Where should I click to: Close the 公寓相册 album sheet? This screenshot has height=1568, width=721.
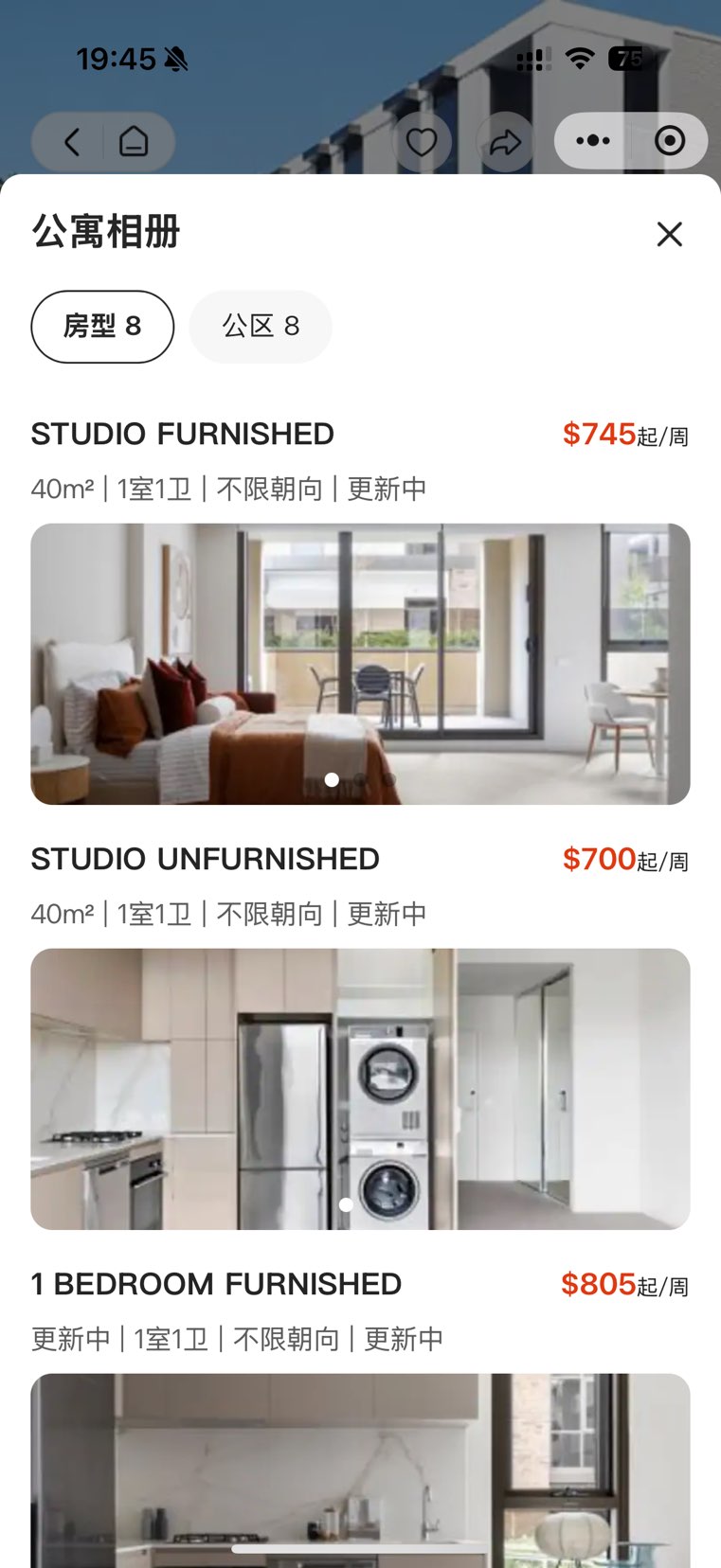click(670, 234)
